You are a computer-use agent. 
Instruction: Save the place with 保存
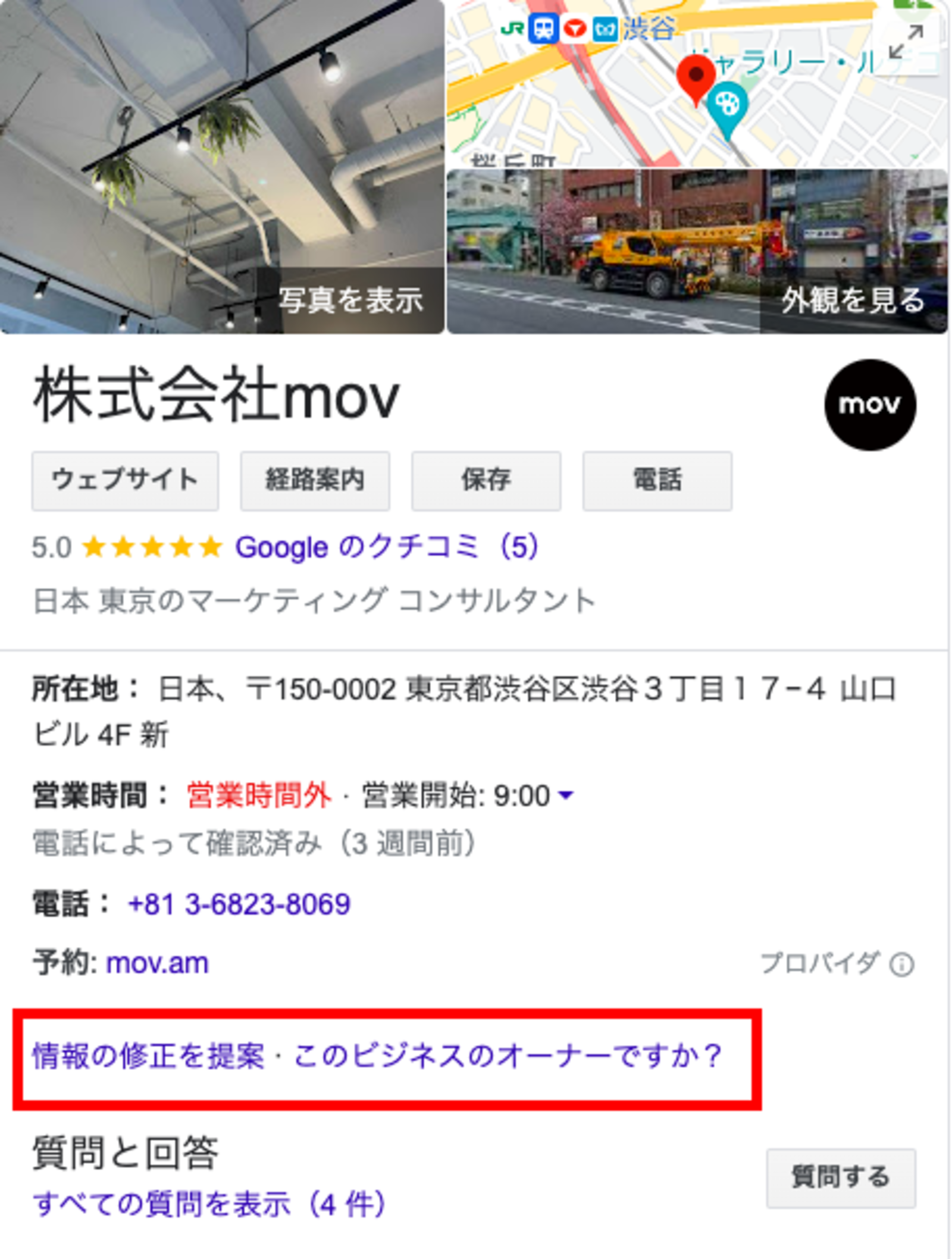click(x=486, y=481)
